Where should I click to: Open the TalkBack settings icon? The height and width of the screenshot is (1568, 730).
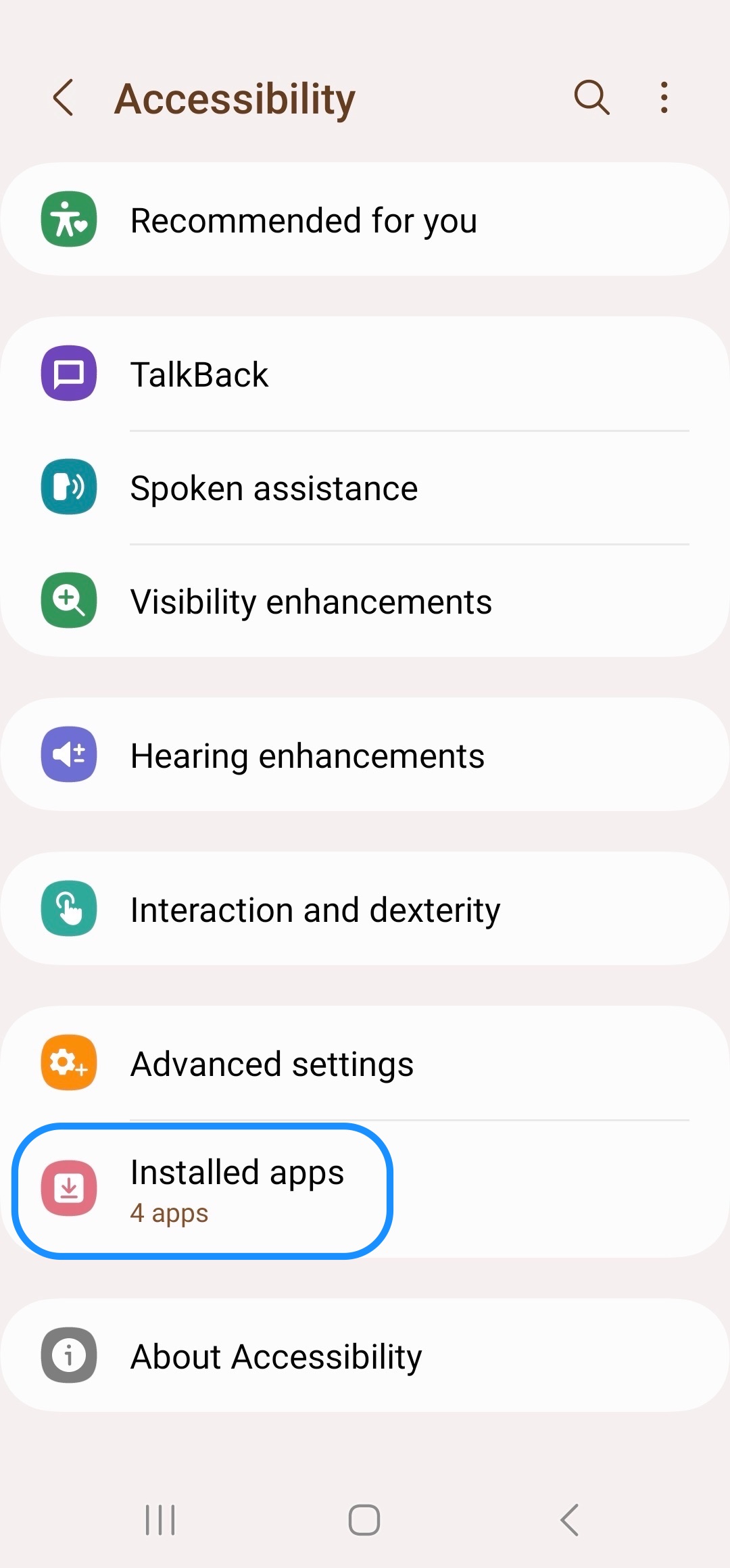pyautogui.click(x=68, y=374)
